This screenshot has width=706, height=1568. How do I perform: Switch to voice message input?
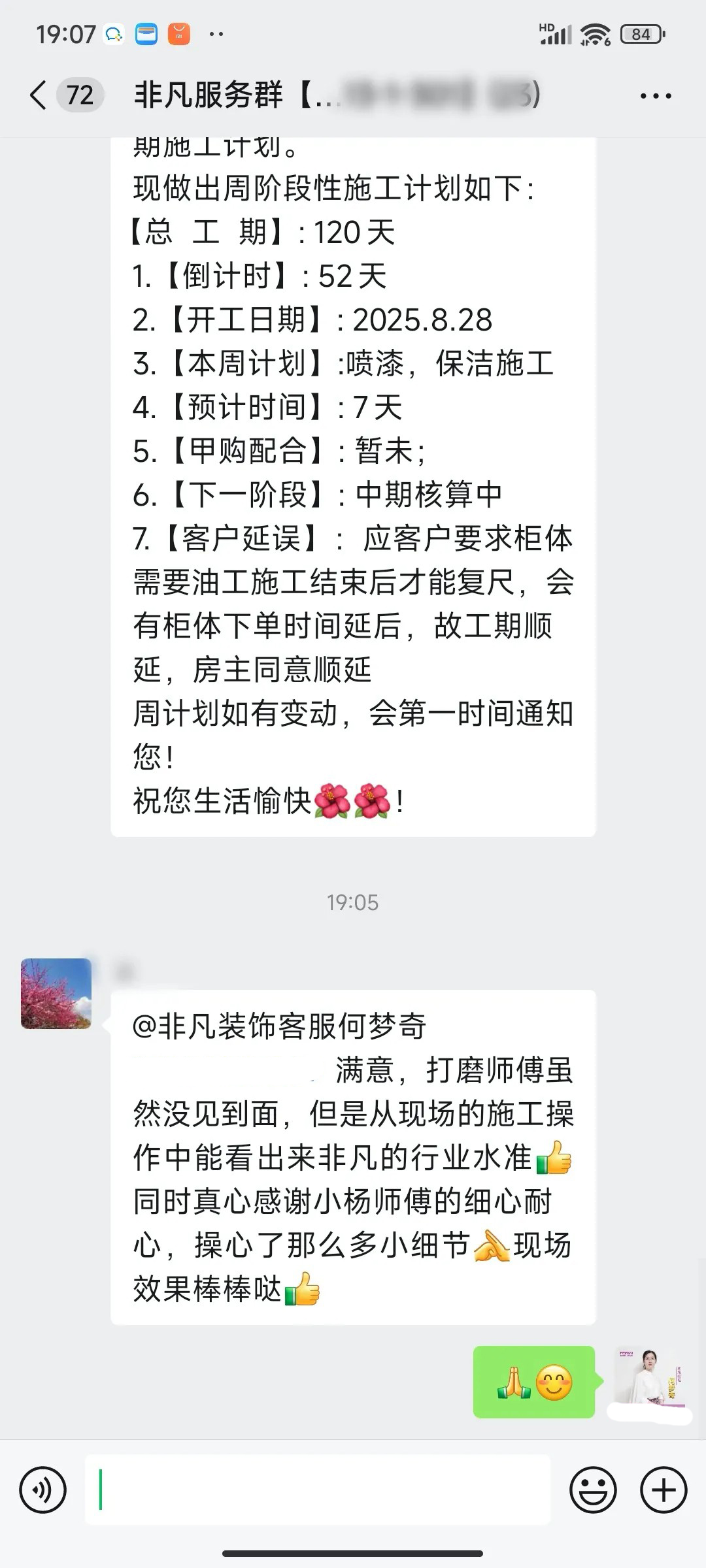(x=43, y=1490)
